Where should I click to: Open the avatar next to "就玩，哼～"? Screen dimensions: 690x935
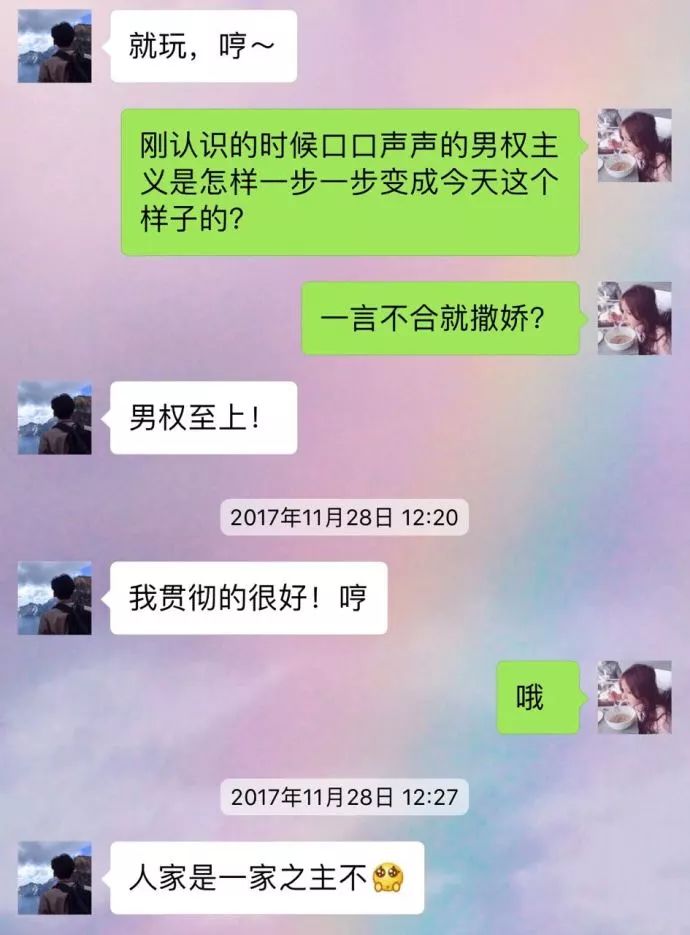(x=54, y=46)
